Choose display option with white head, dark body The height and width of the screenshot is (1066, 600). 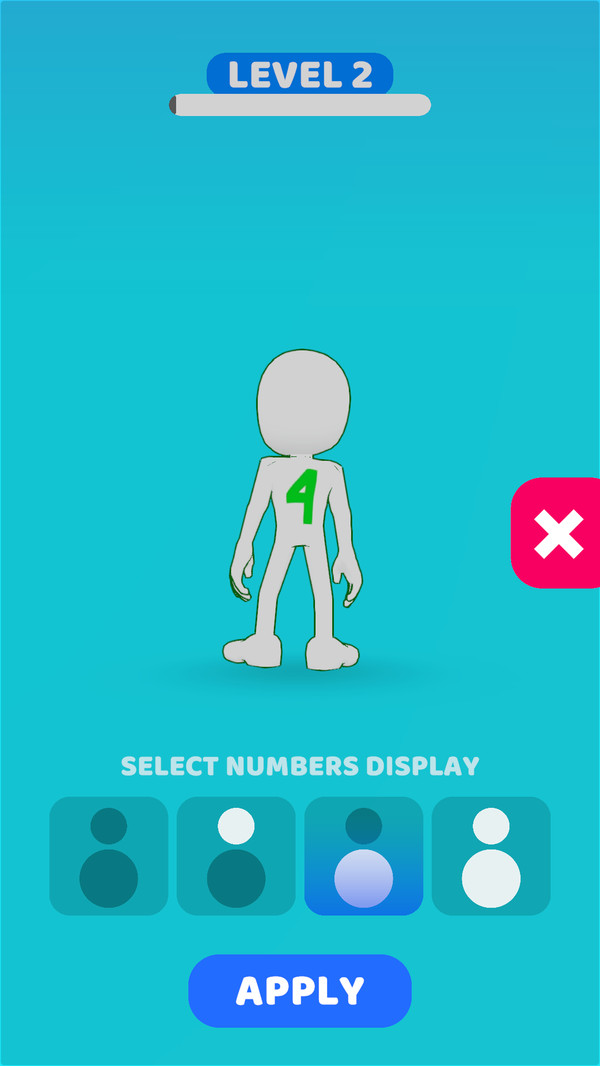(236, 856)
